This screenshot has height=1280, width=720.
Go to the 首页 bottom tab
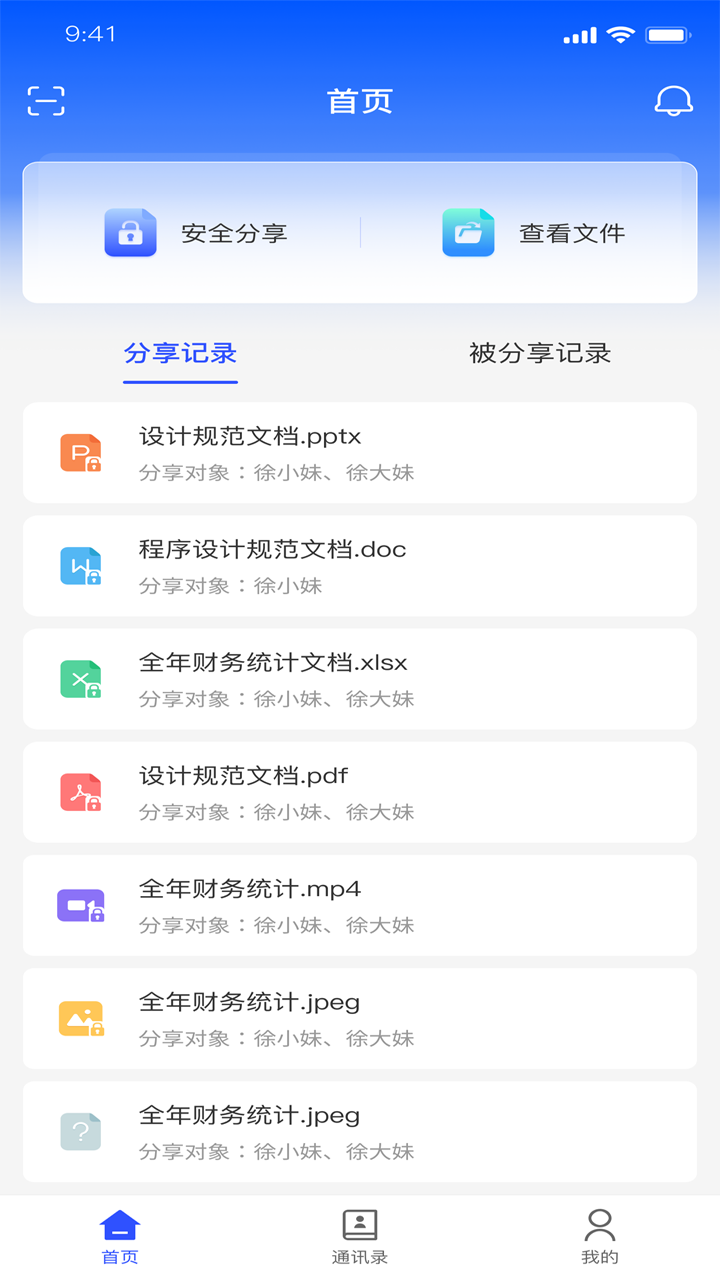(x=120, y=1237)
